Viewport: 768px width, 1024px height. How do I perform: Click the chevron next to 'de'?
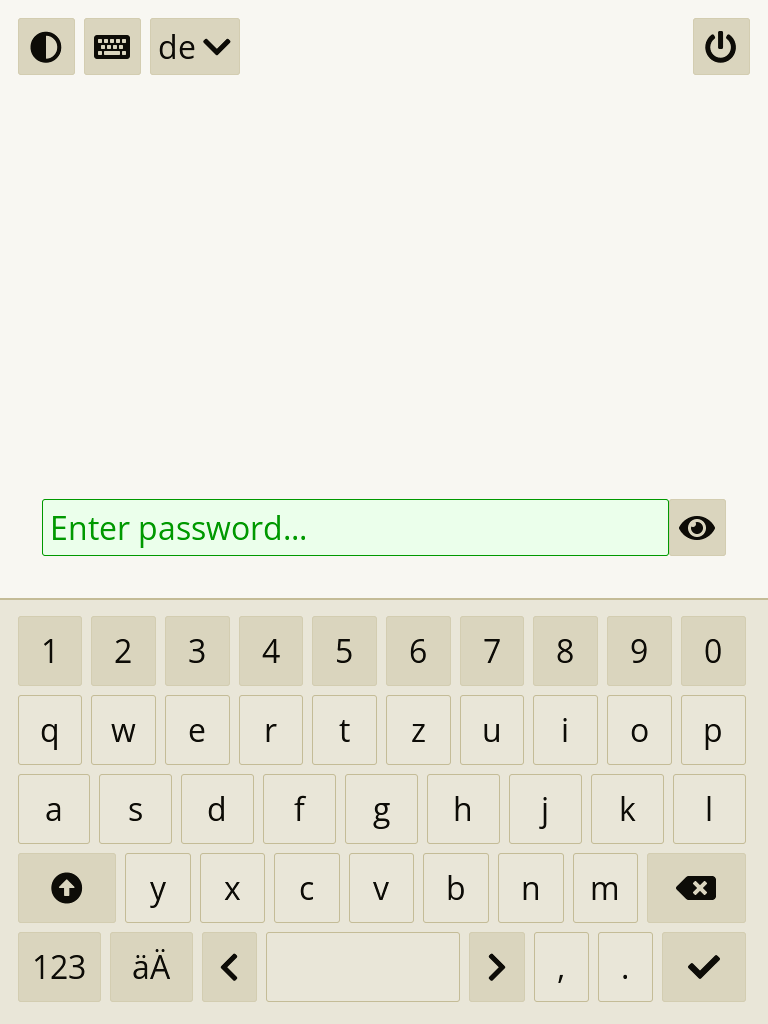[217, 47]
